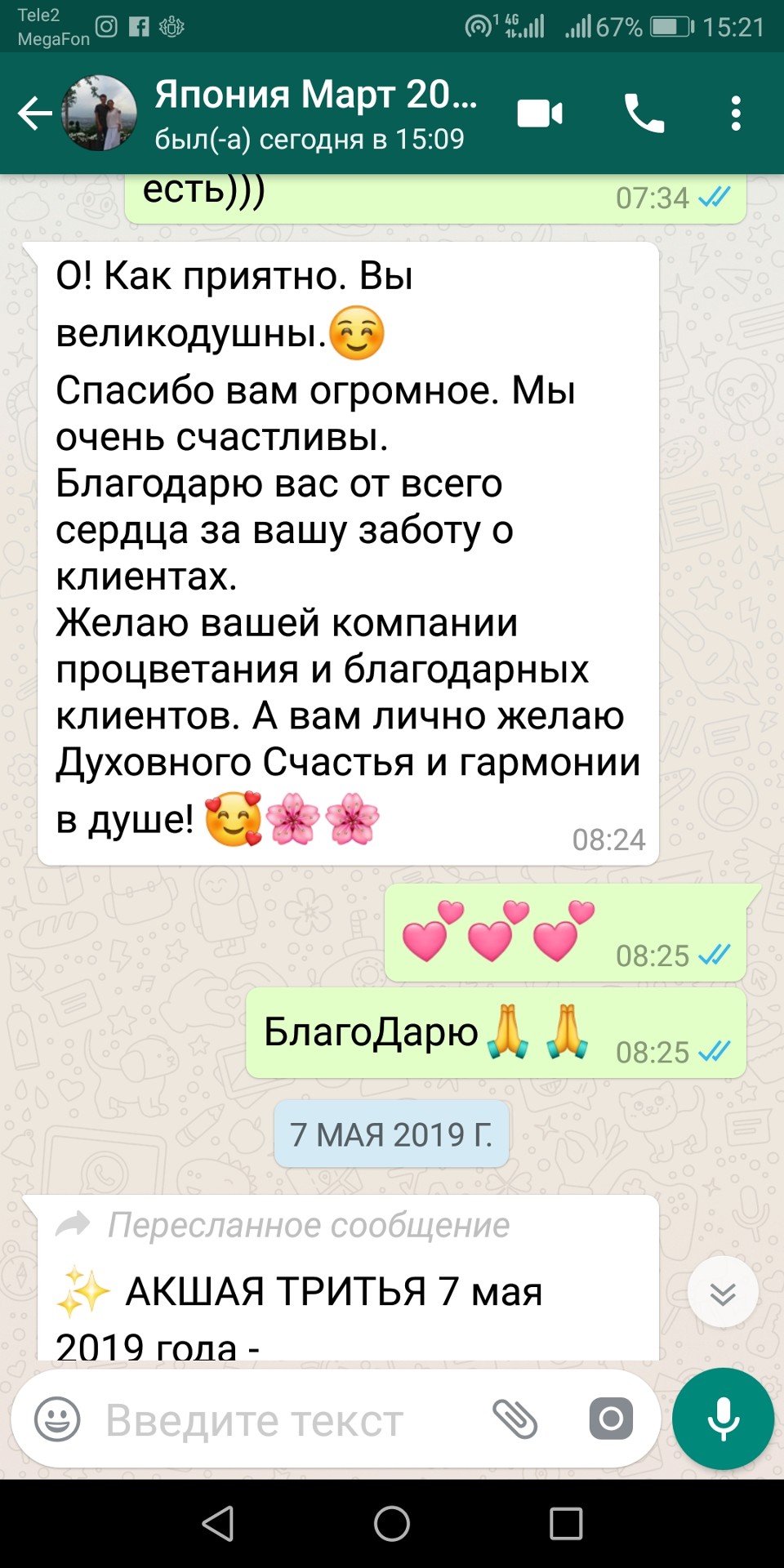Go back to the chats list
The width and height of the screenshot is (784, 1568).
click(34, 114)
